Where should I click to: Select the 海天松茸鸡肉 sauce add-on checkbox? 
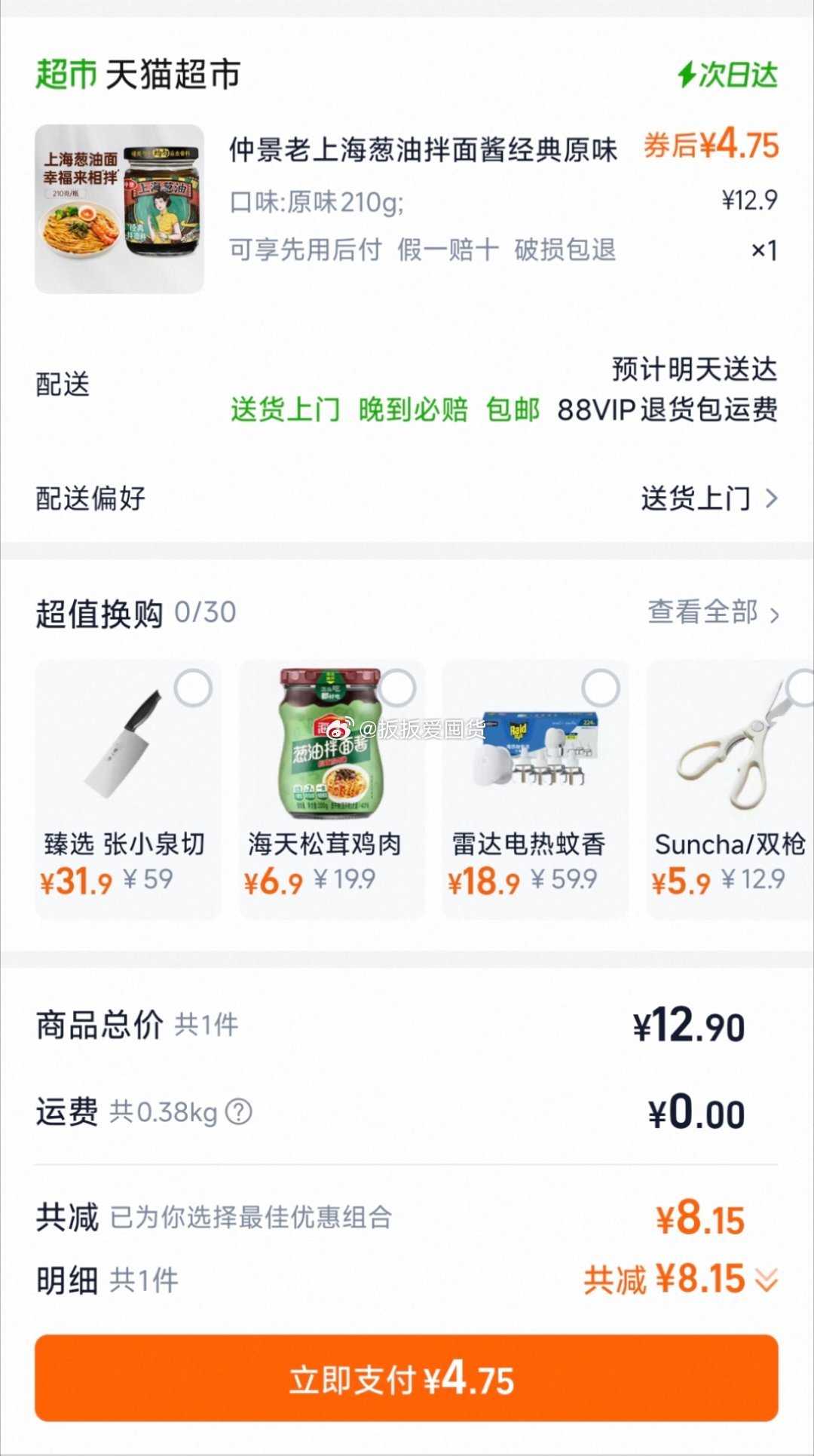click(397, 687)
